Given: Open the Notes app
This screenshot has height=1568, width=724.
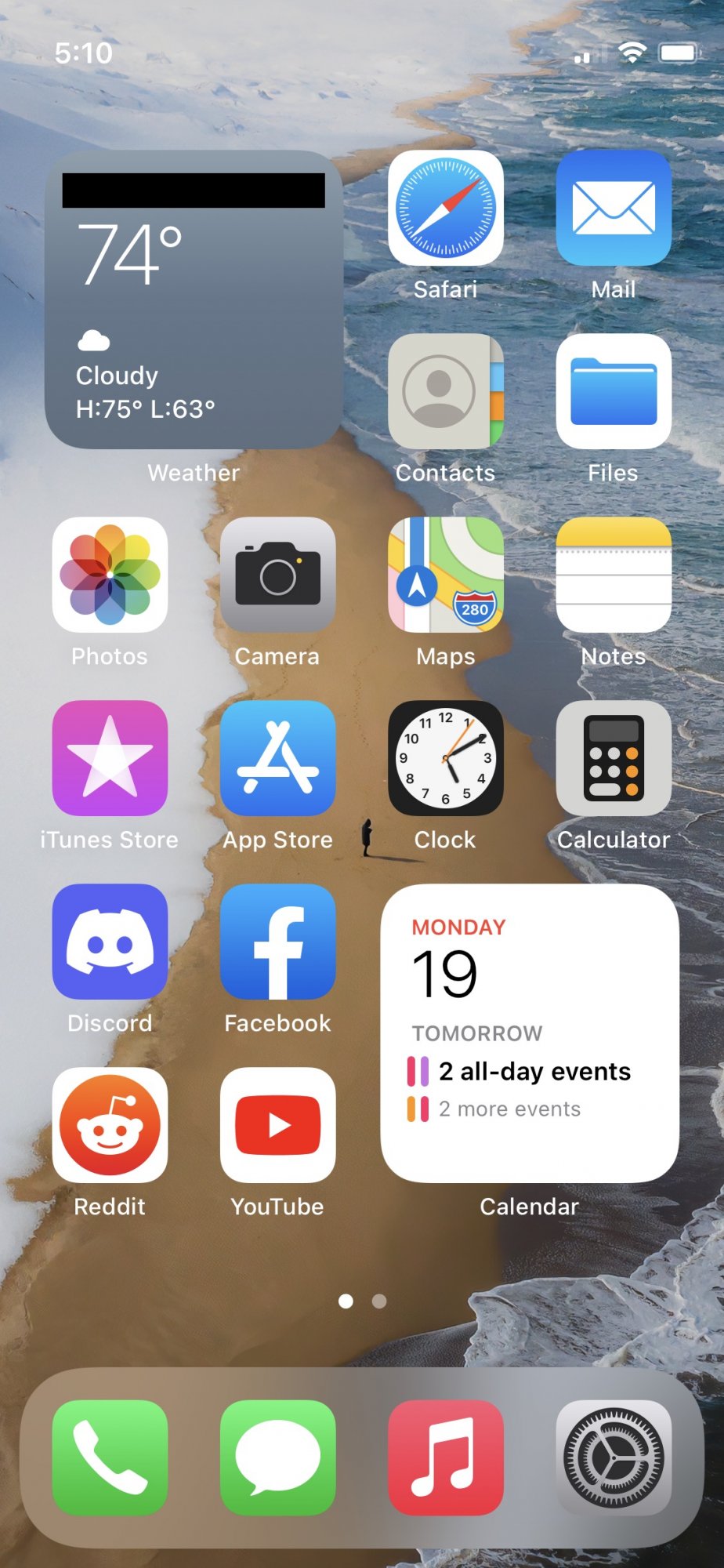Looking at the screenshot, I should [614, 575].
